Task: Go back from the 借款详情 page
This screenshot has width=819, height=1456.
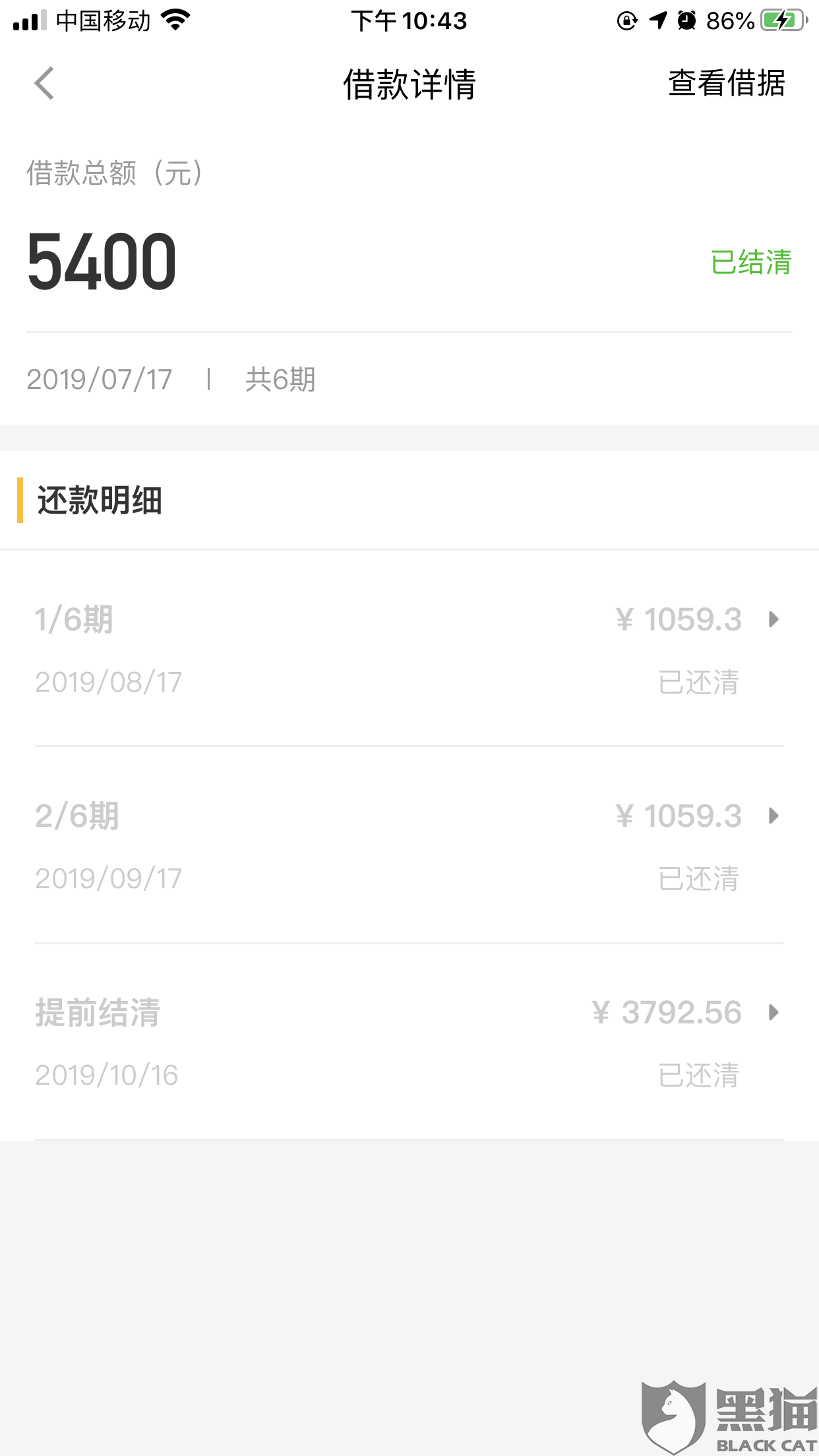Action: (x=44, y=84)
